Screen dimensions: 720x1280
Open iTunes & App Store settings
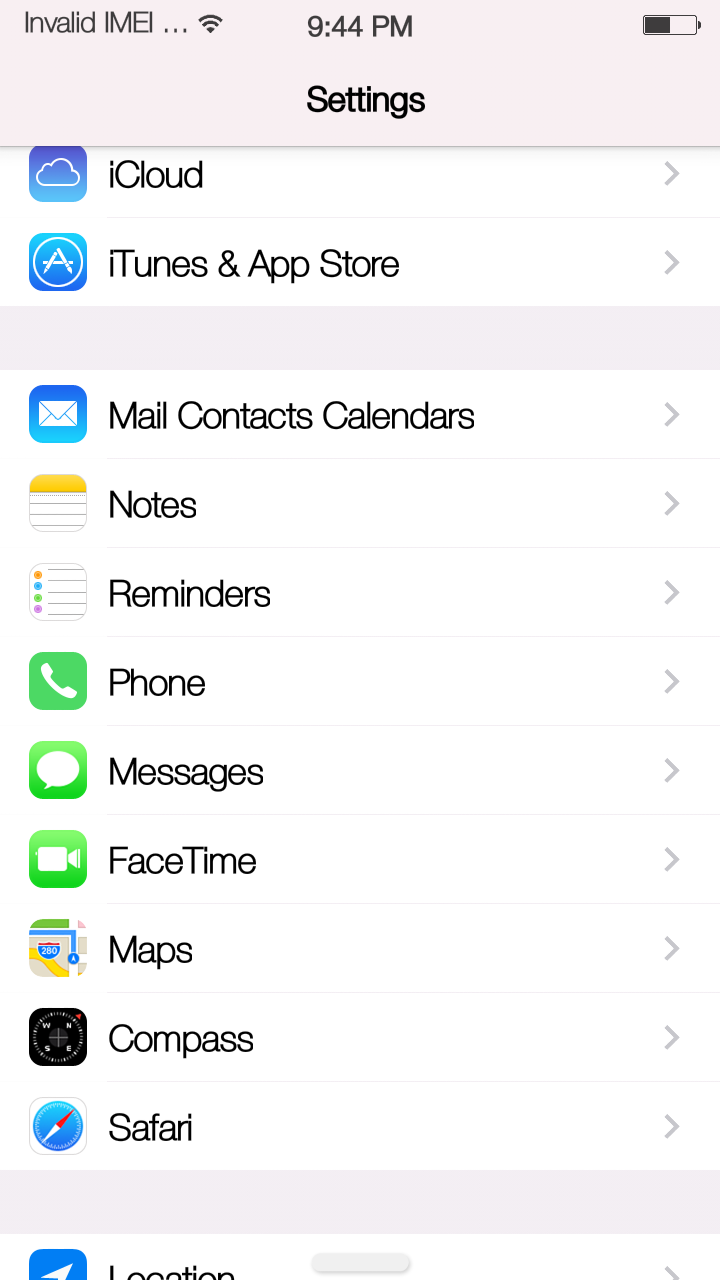pos(360,263)
